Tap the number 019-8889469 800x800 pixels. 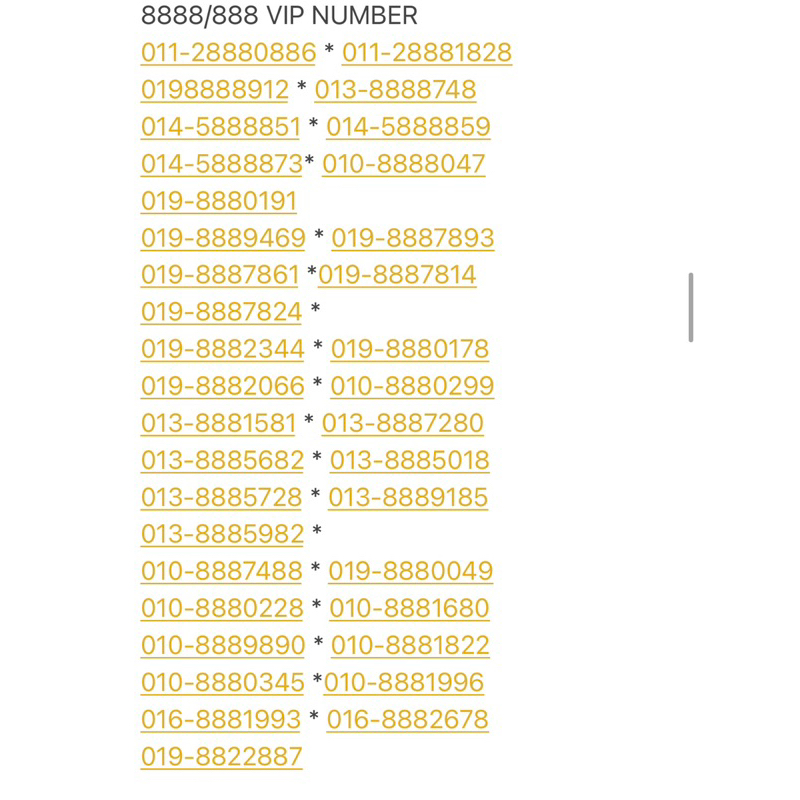(x=223, y=238)
